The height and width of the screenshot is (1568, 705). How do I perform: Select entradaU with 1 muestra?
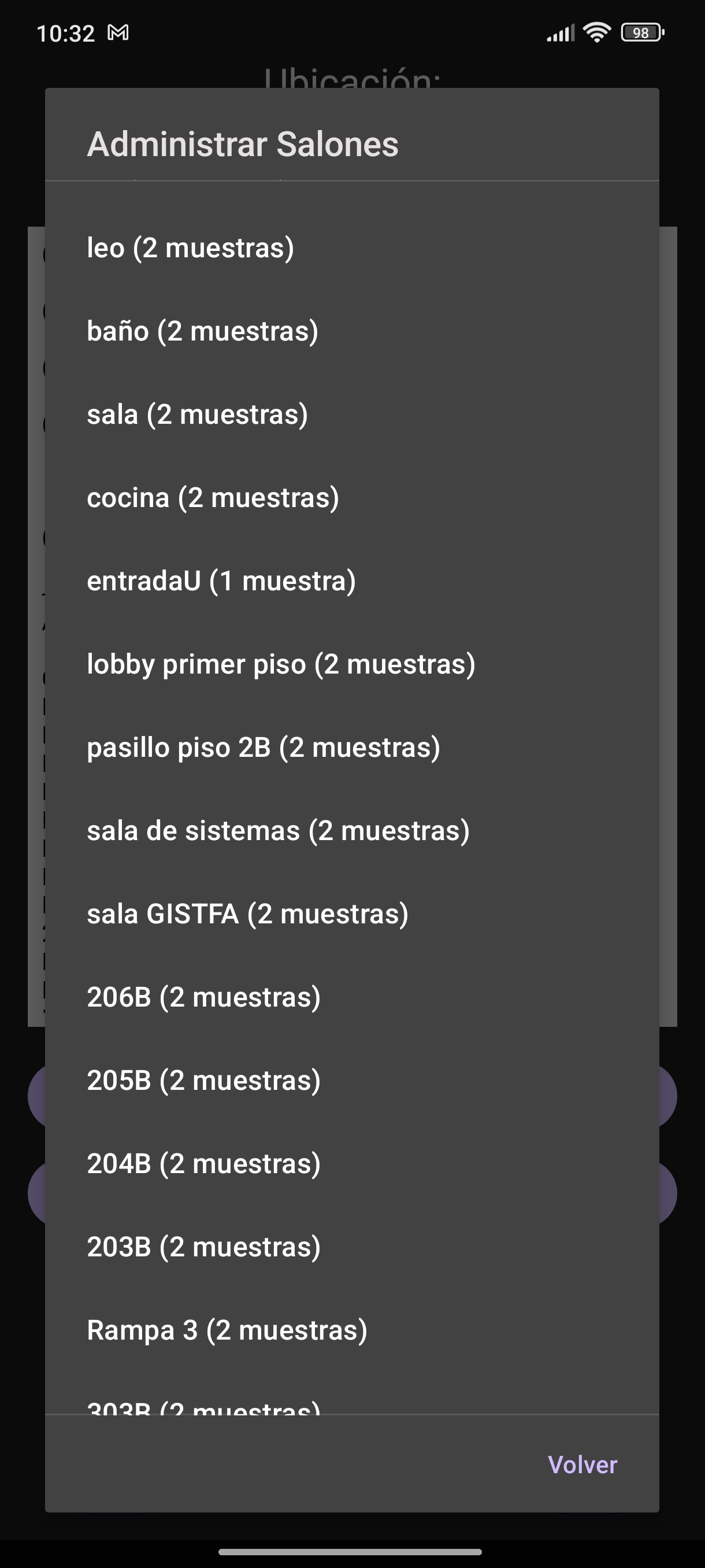tap(221, 580)
